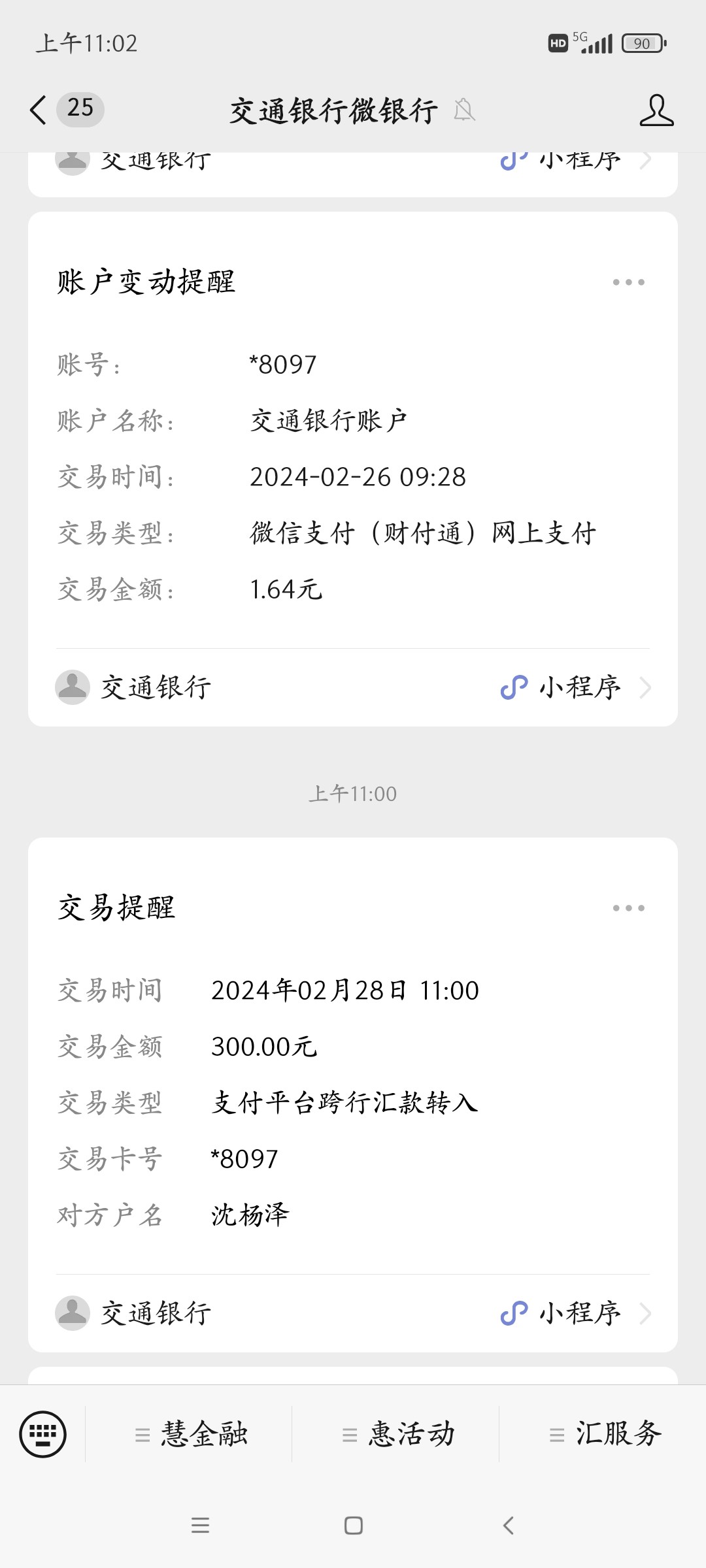Tap the battery level indicator showing 90

(643, 43)
